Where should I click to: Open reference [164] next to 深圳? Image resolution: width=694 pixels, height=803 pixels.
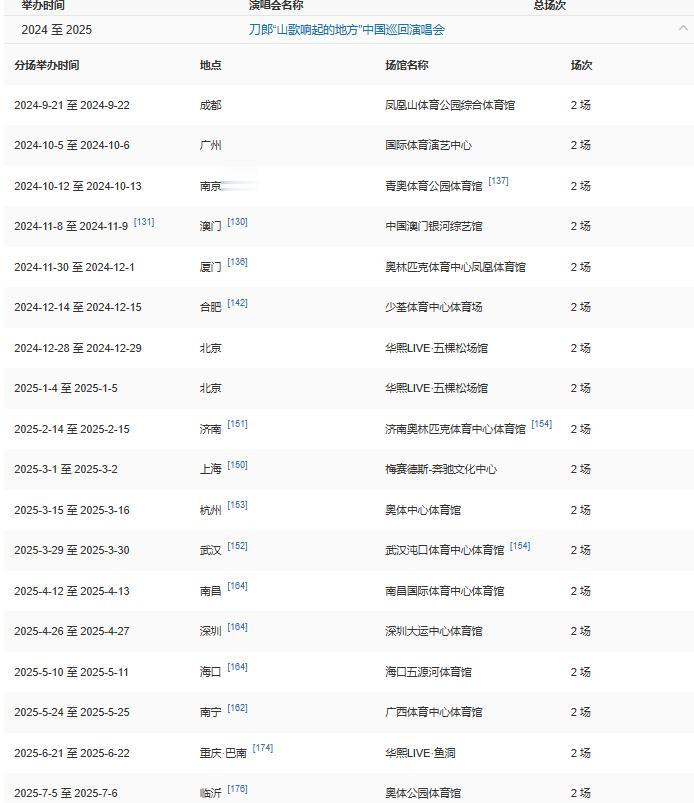click(237, 627)
